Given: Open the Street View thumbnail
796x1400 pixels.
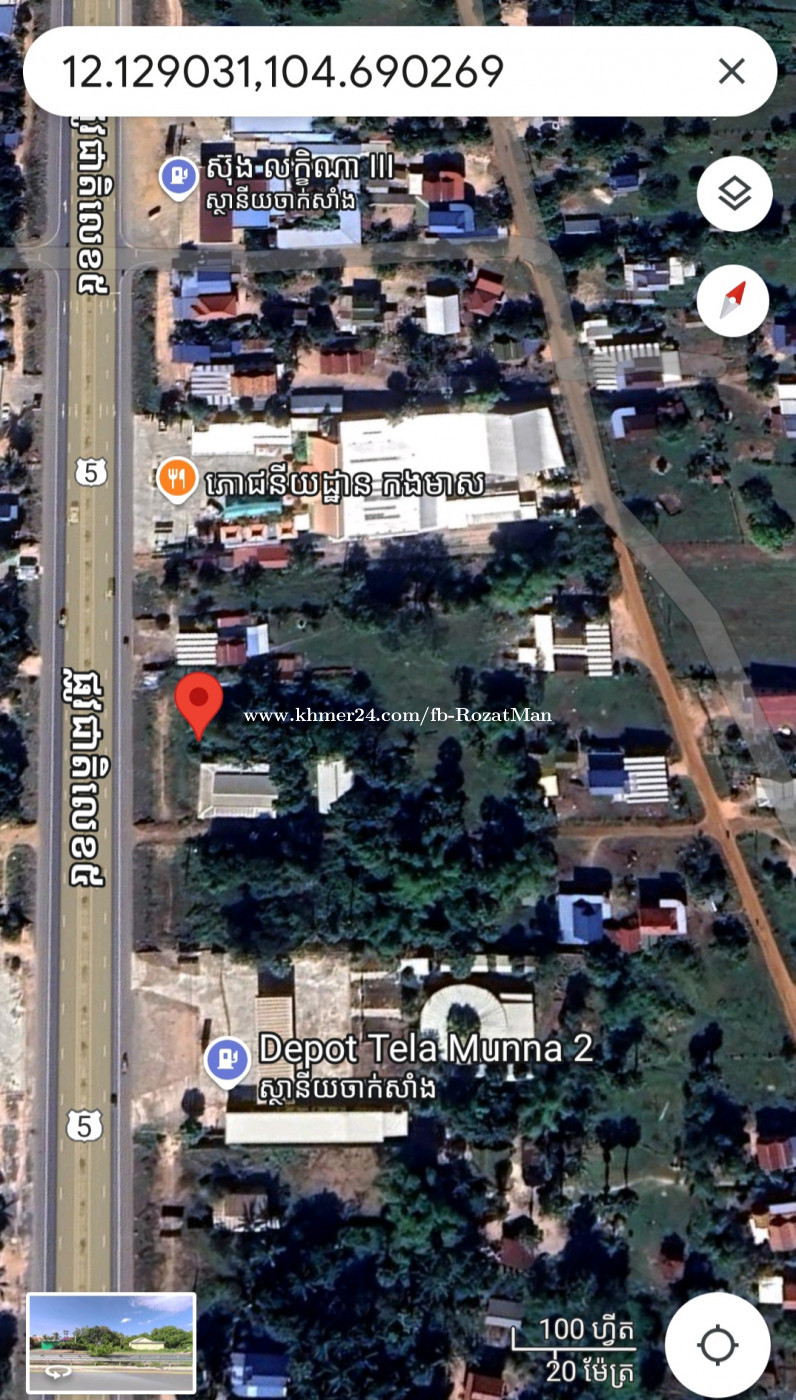Looking at the screenshot, I should (111, 1343).
